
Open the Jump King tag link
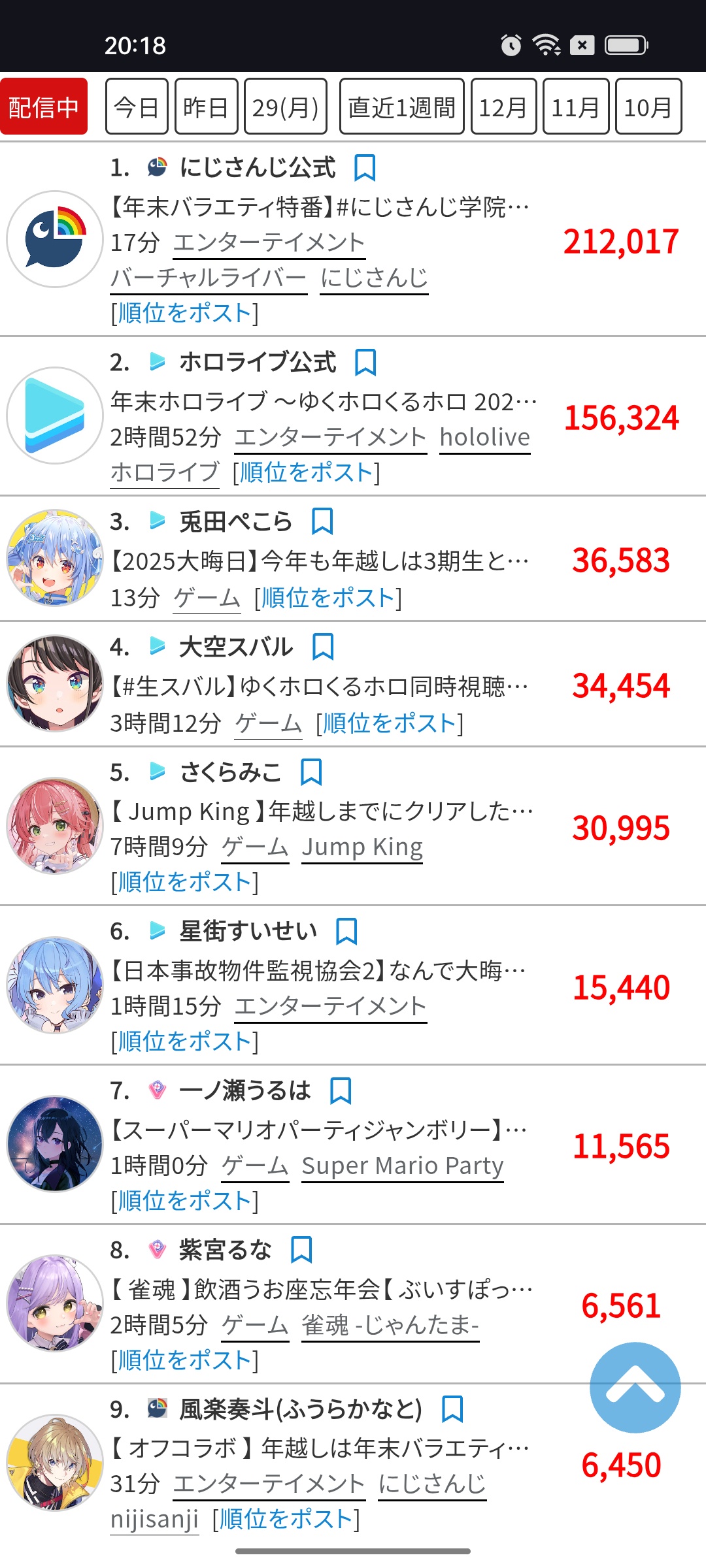[x=362, y=847]
